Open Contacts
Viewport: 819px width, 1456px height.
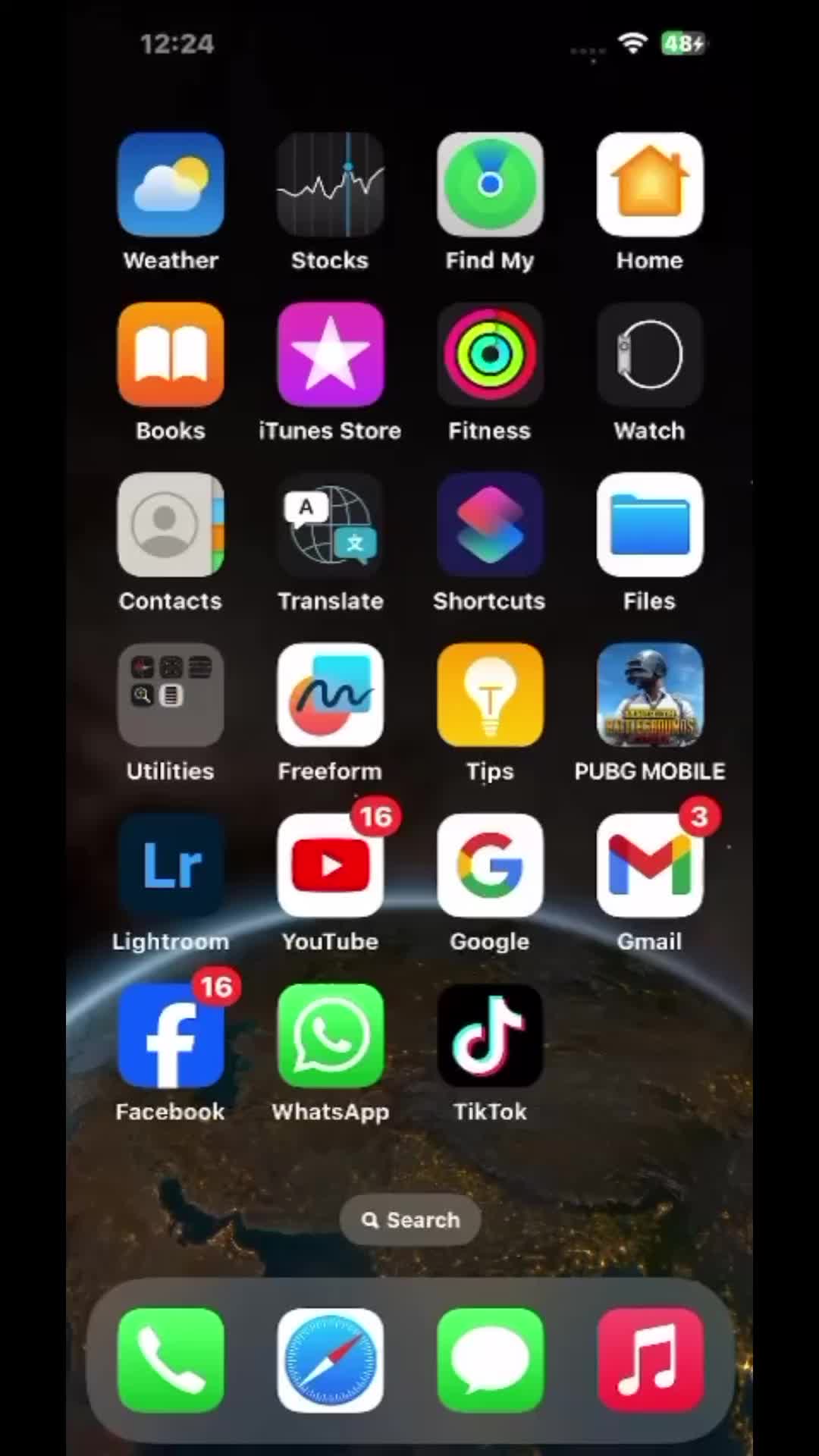(171, 525)
